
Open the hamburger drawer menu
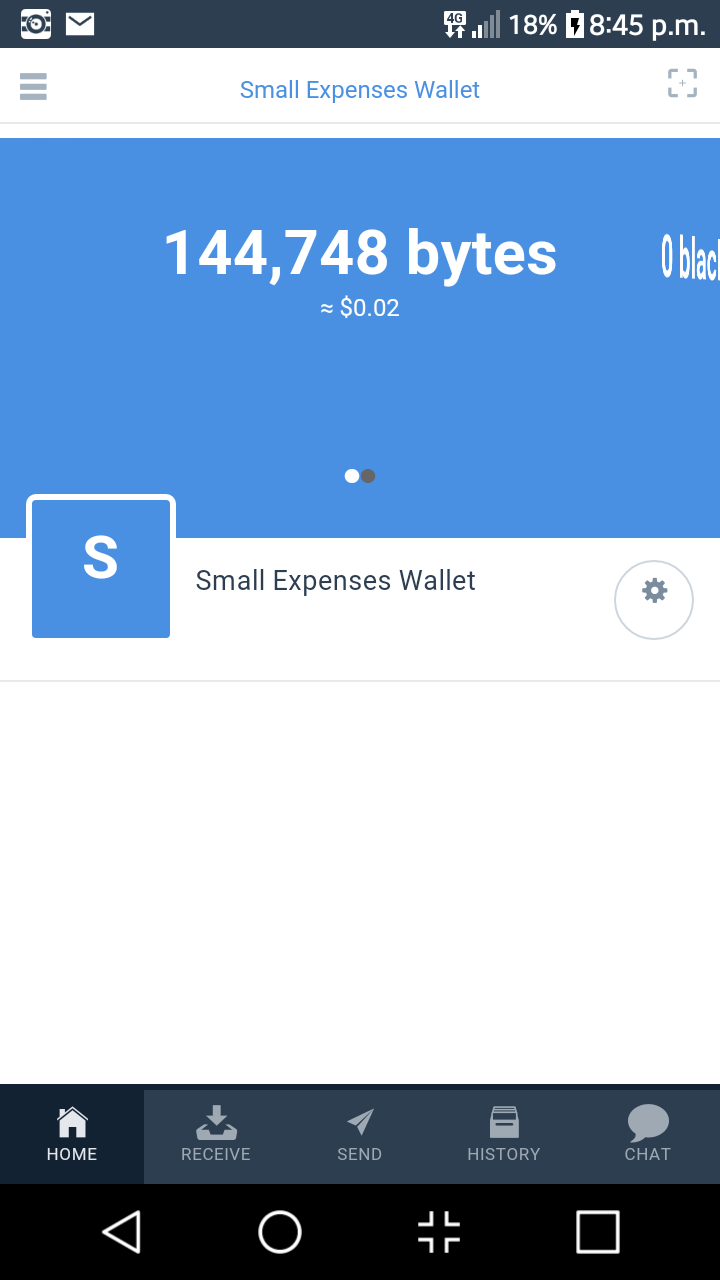click(x=33, y=86)
